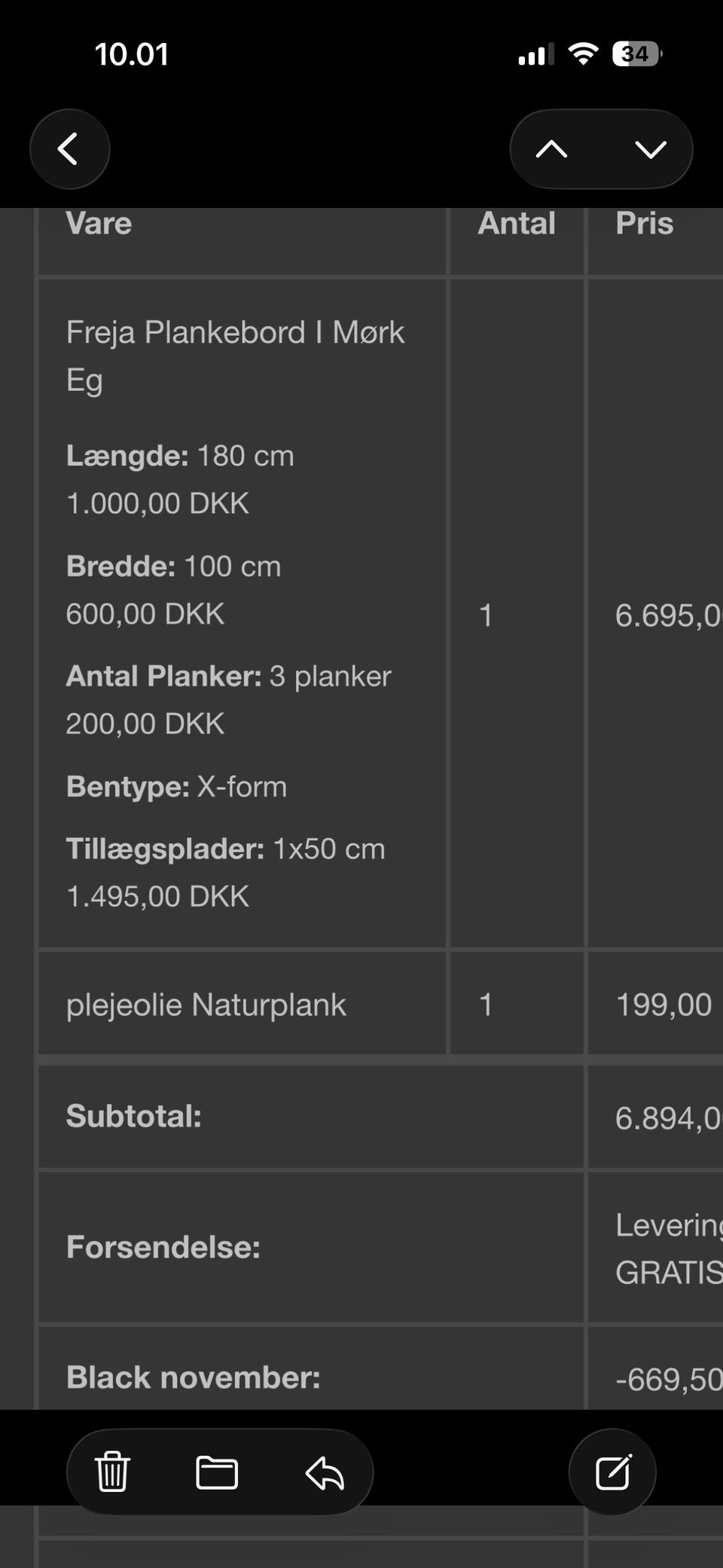Go back to the mailbox list

[69, 149]
